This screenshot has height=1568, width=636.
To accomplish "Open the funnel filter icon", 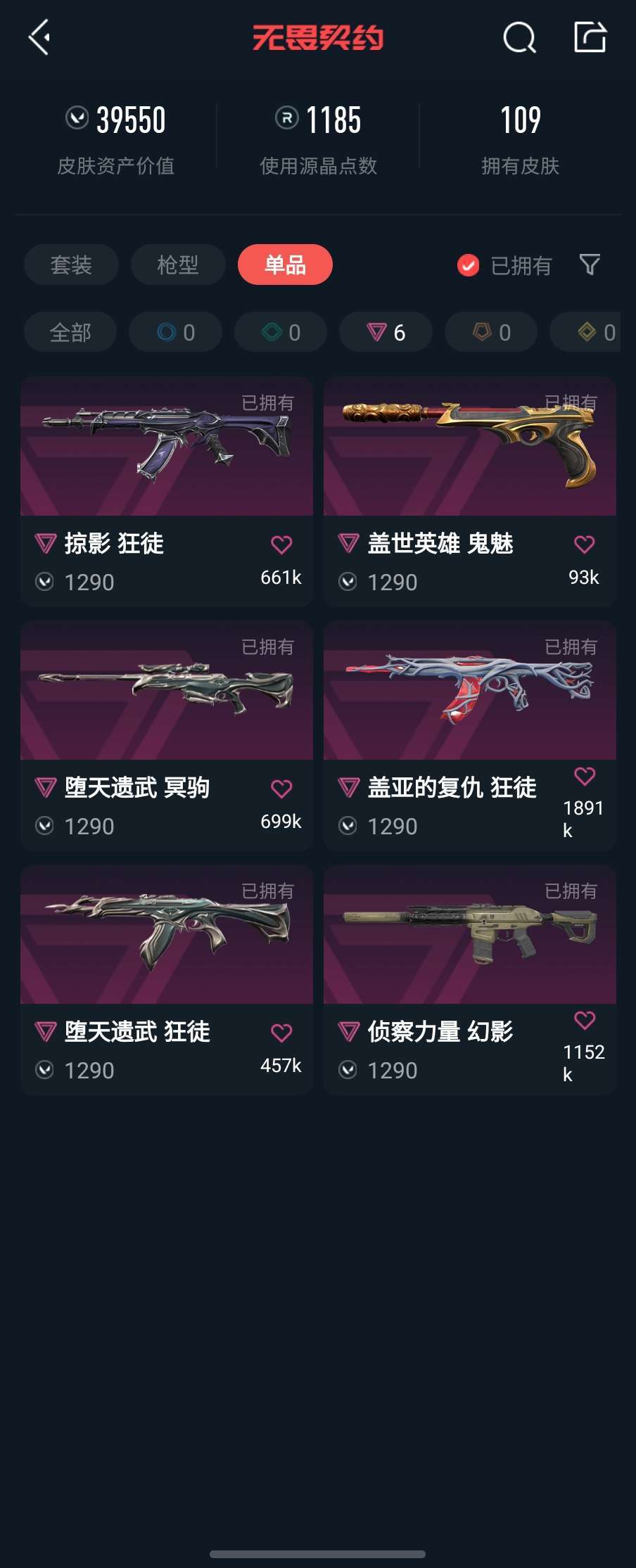I will coord(590,264).
